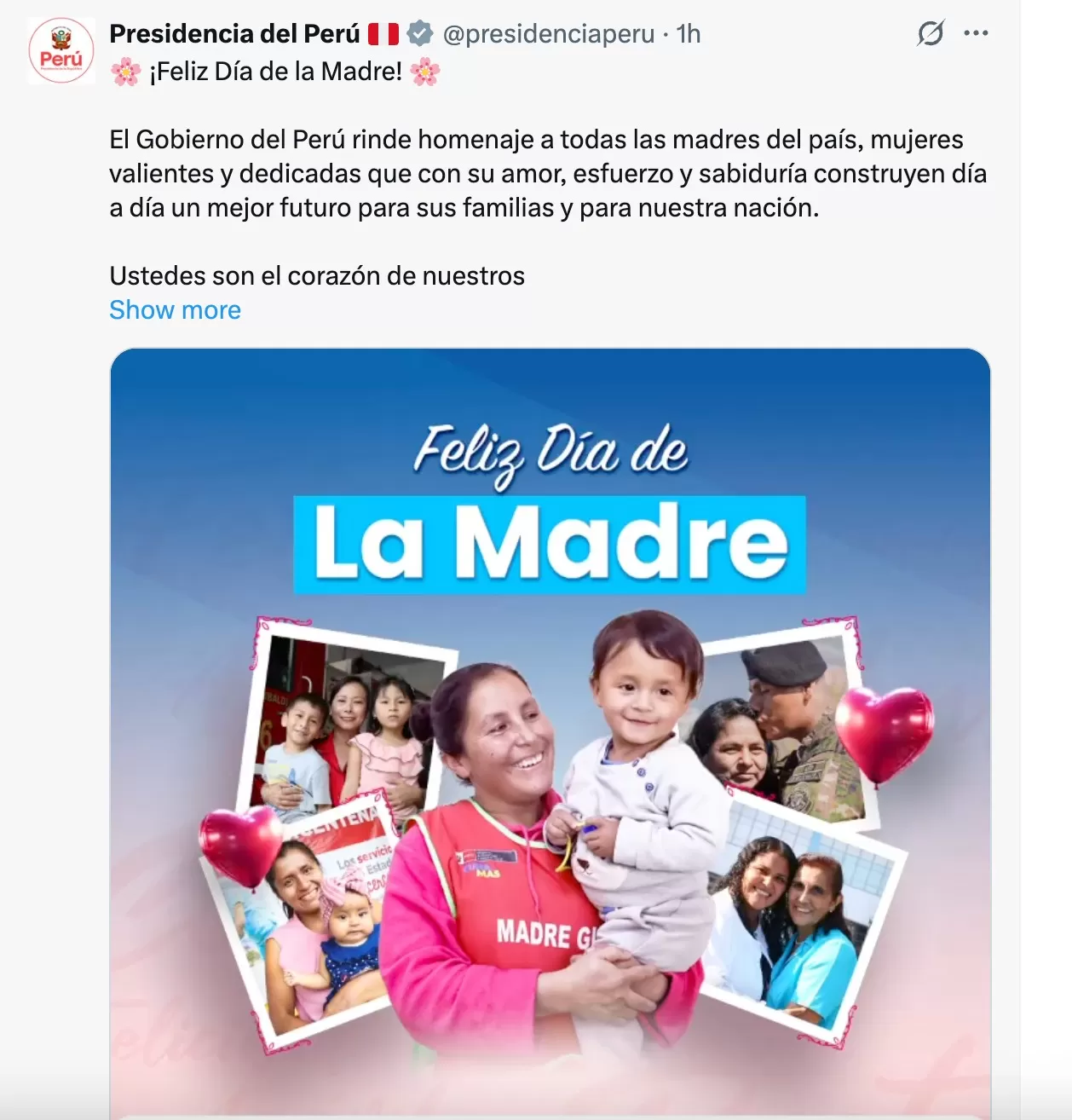Open the post's overflow menu

[x=975, y=34]
